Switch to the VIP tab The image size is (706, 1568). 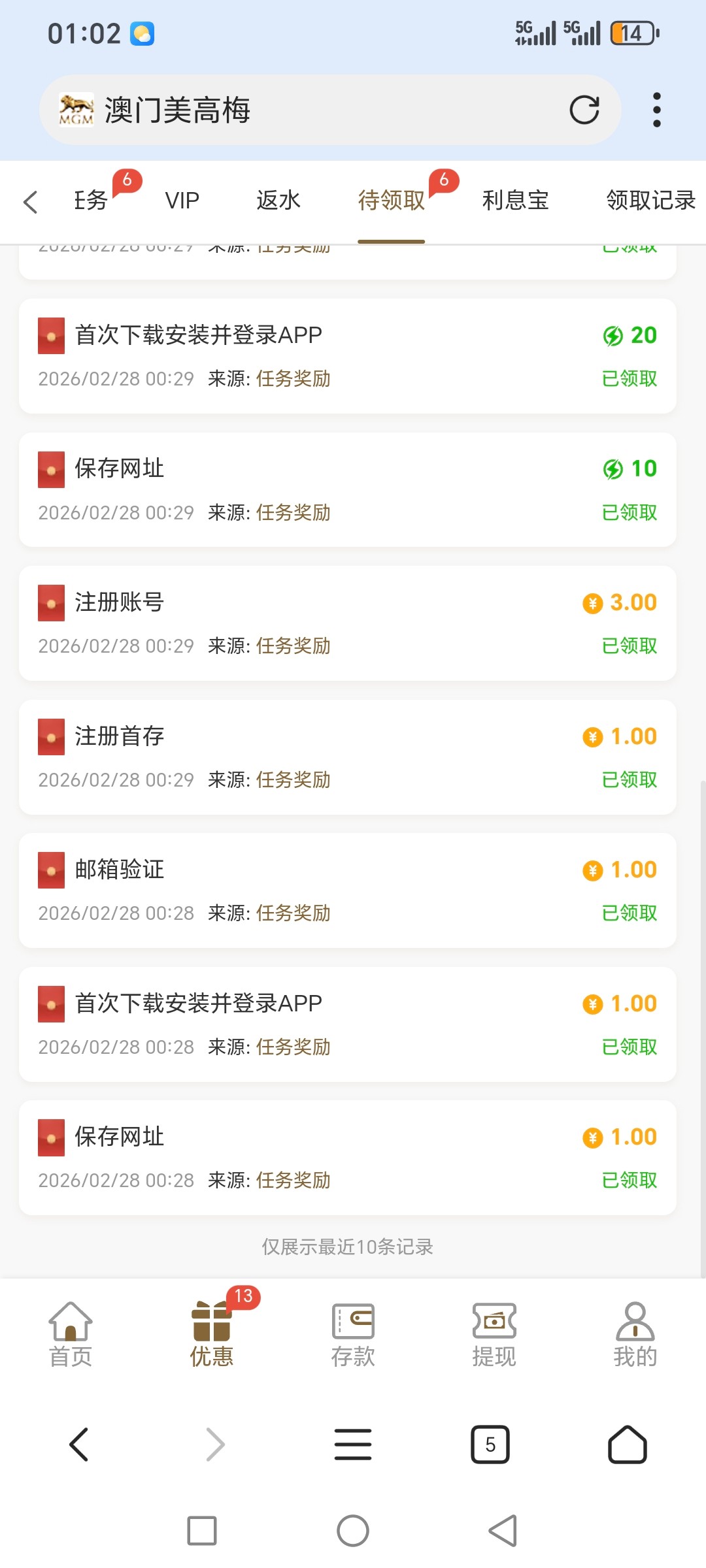[182, 201]
